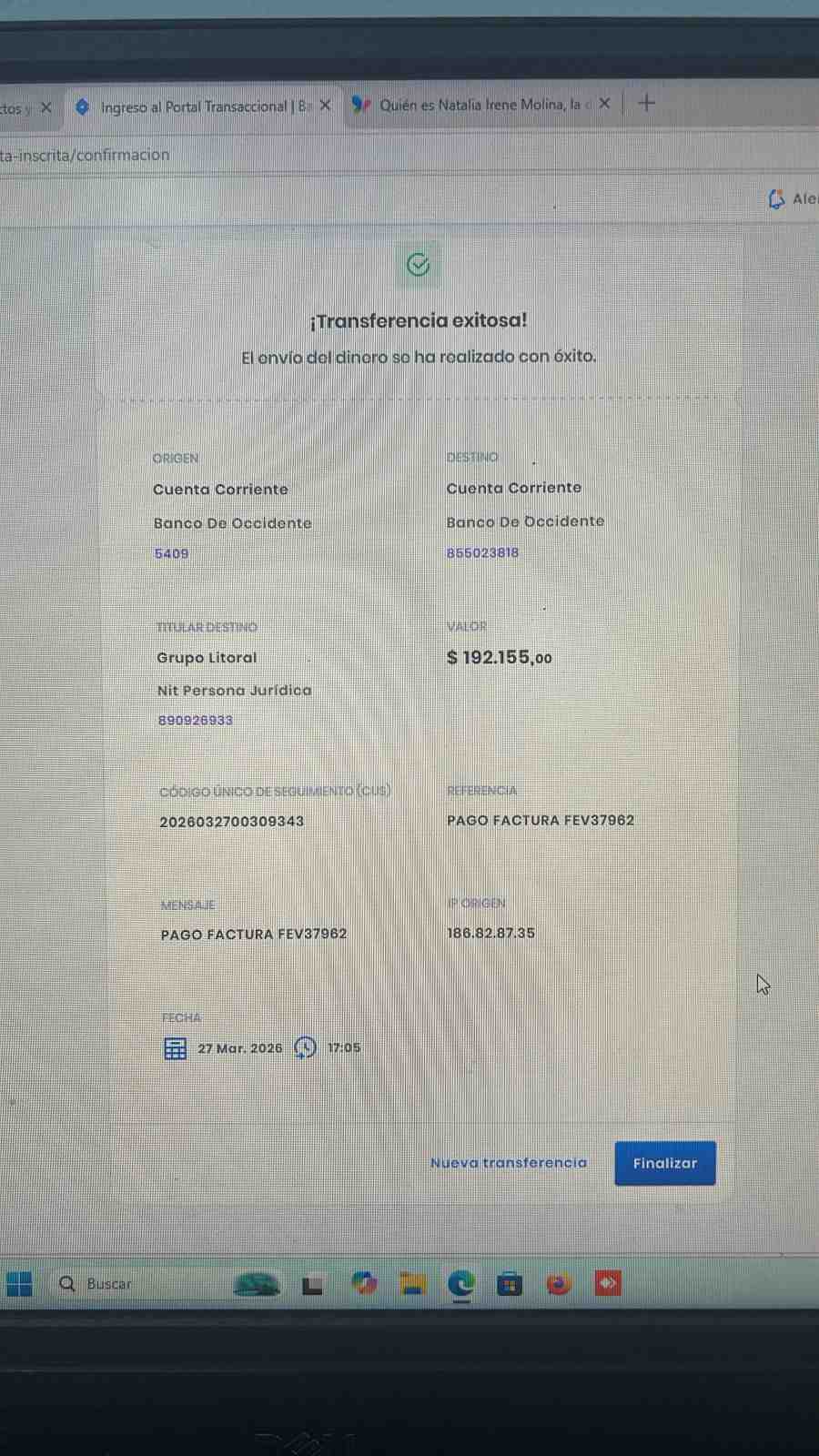Open Firefox from the taskbar
The height and width of the screenshot is (1456, 819).
[559, 1284]
